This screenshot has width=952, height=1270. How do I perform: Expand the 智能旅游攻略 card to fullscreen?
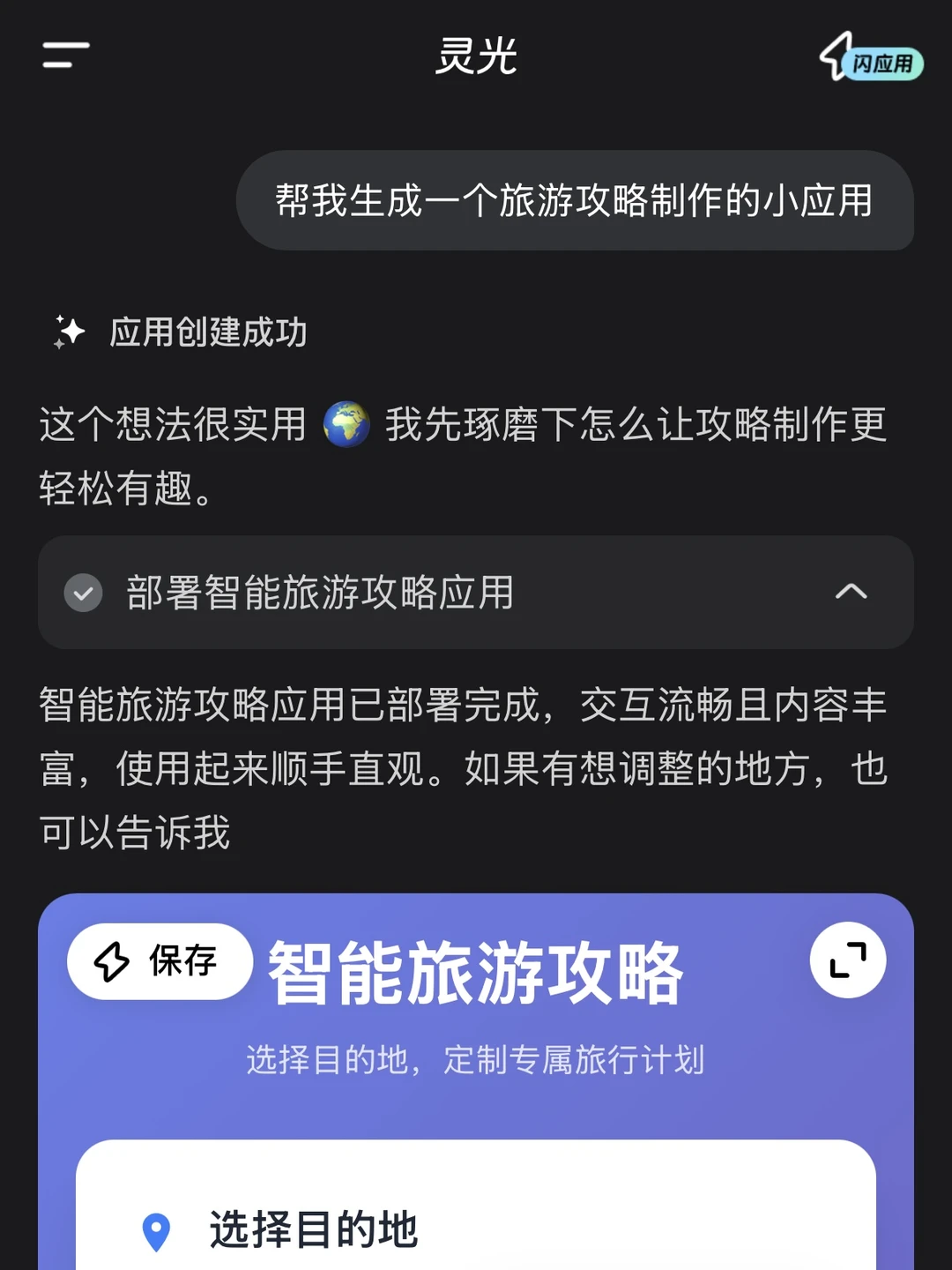click(846, 960)
